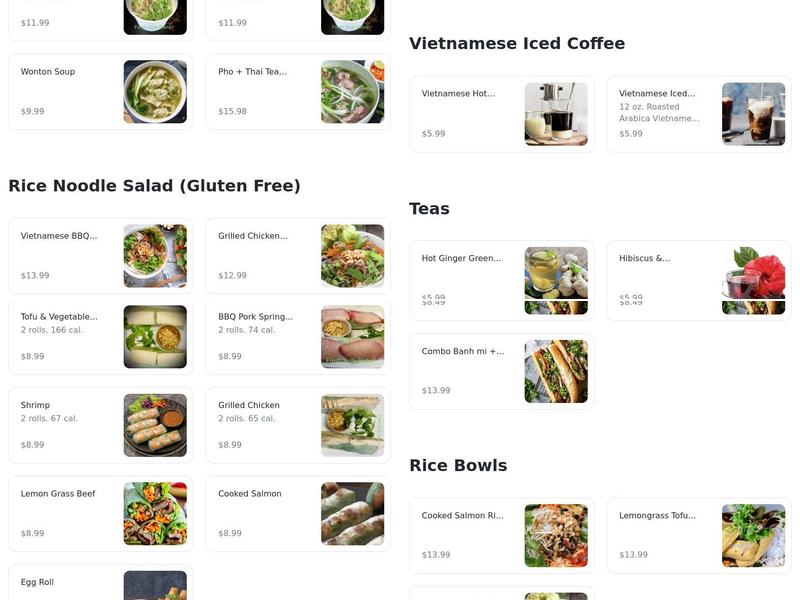Screen dimensions: 800x600
Task: Open the Shrimp rolls item
Action: coord(100,424)
